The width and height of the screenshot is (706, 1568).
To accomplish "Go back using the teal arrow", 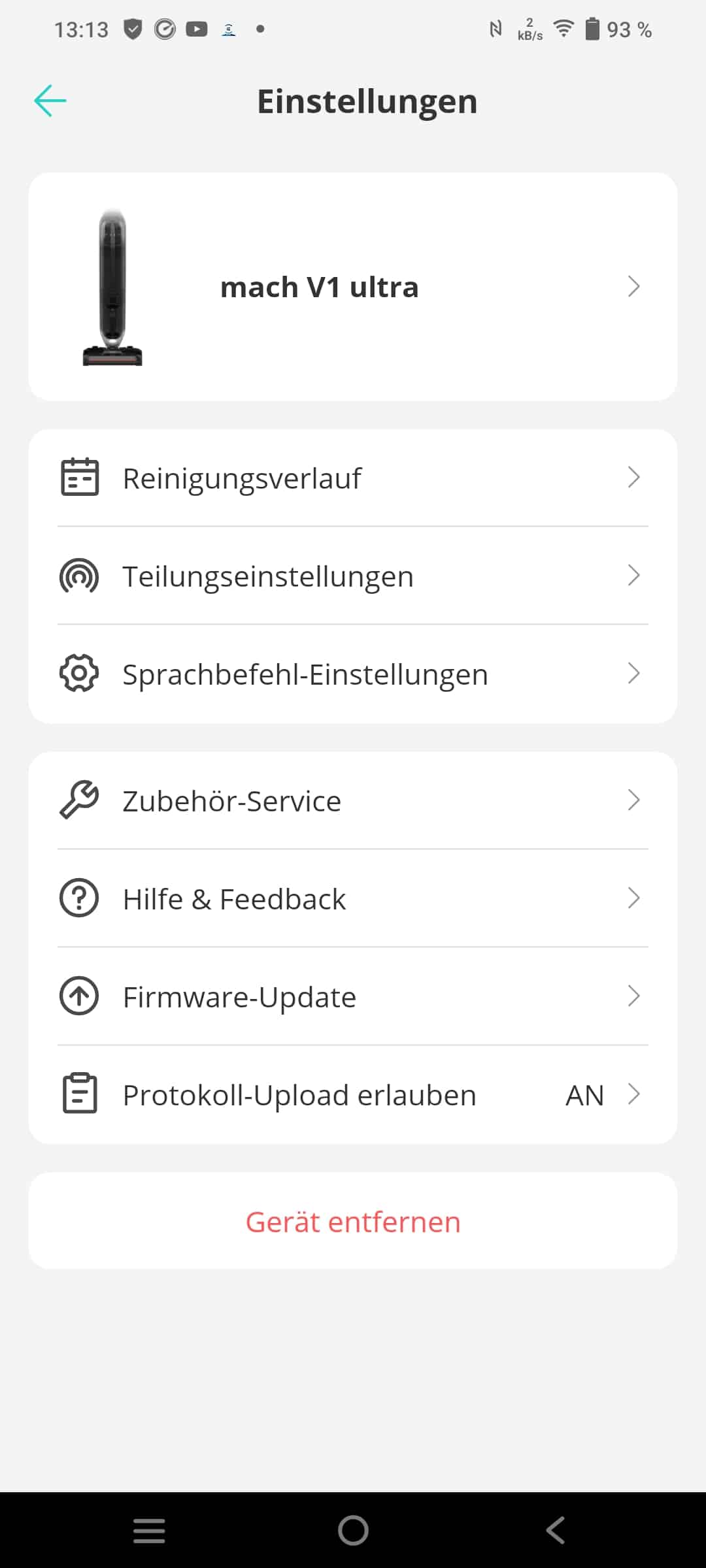I will [x=50, y=101].
